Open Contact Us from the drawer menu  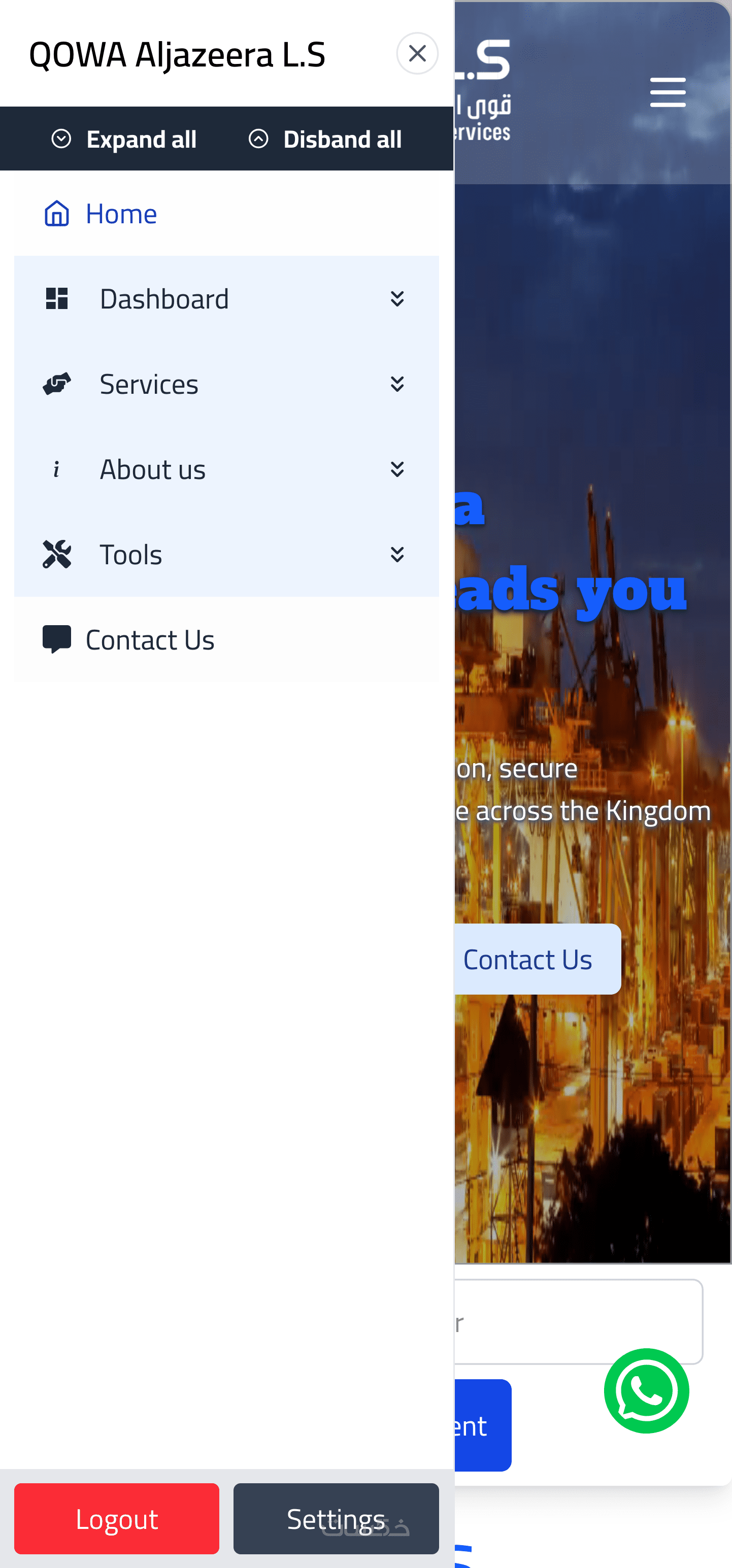tap(149, 640)
